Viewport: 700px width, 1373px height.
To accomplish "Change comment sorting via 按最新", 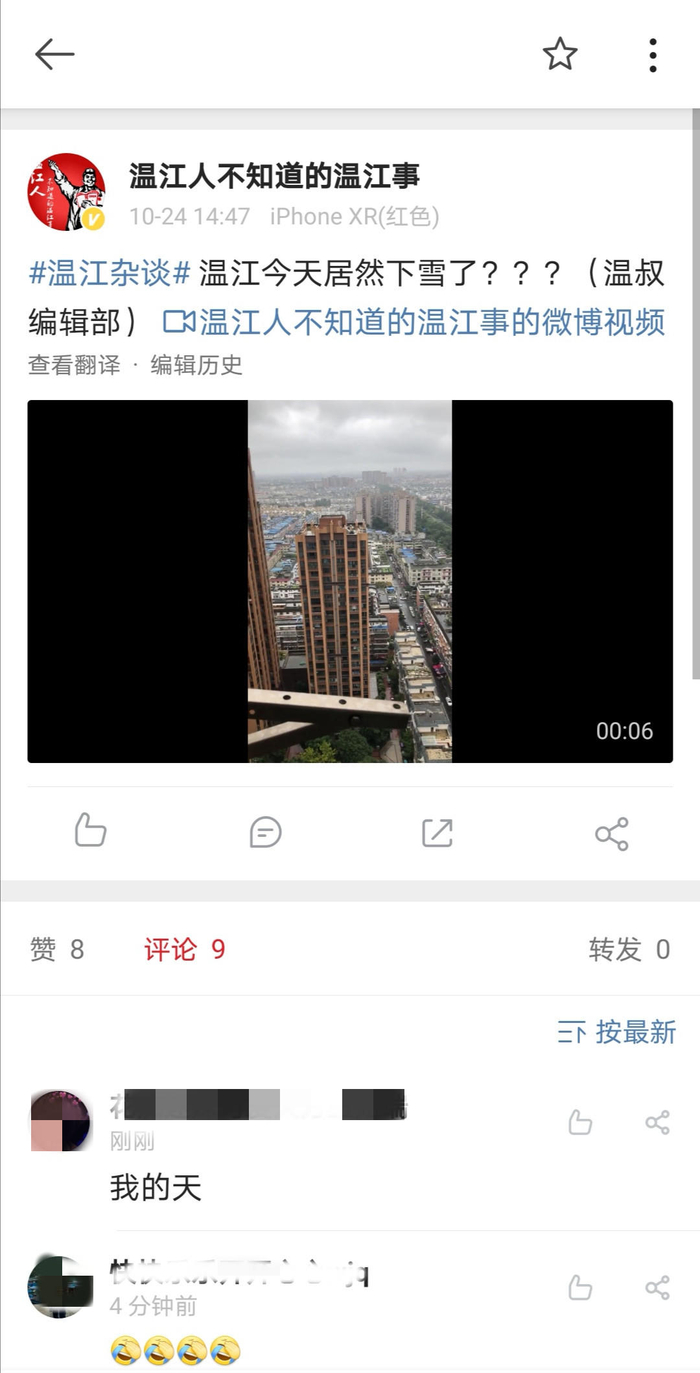I will point(617,1032).
